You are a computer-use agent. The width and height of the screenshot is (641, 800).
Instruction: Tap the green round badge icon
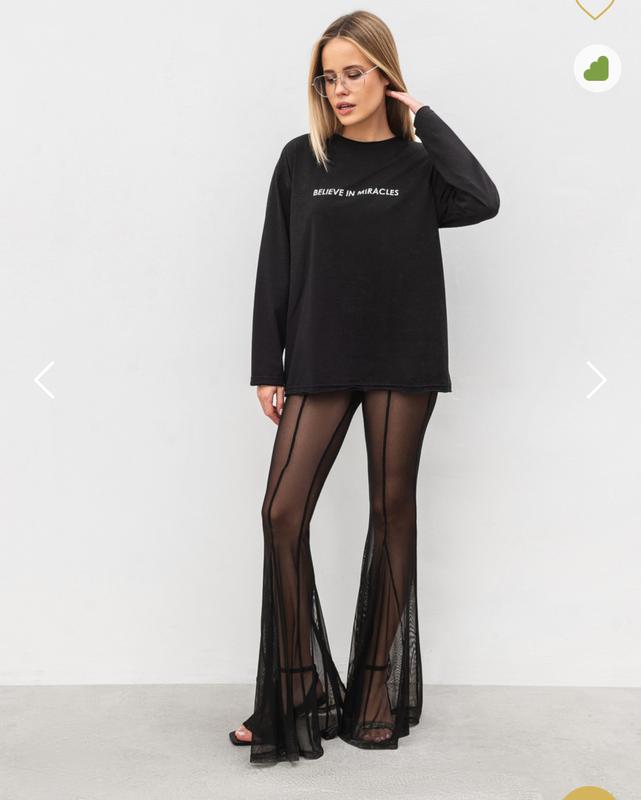pyautogui.click(x=597, y=68)
